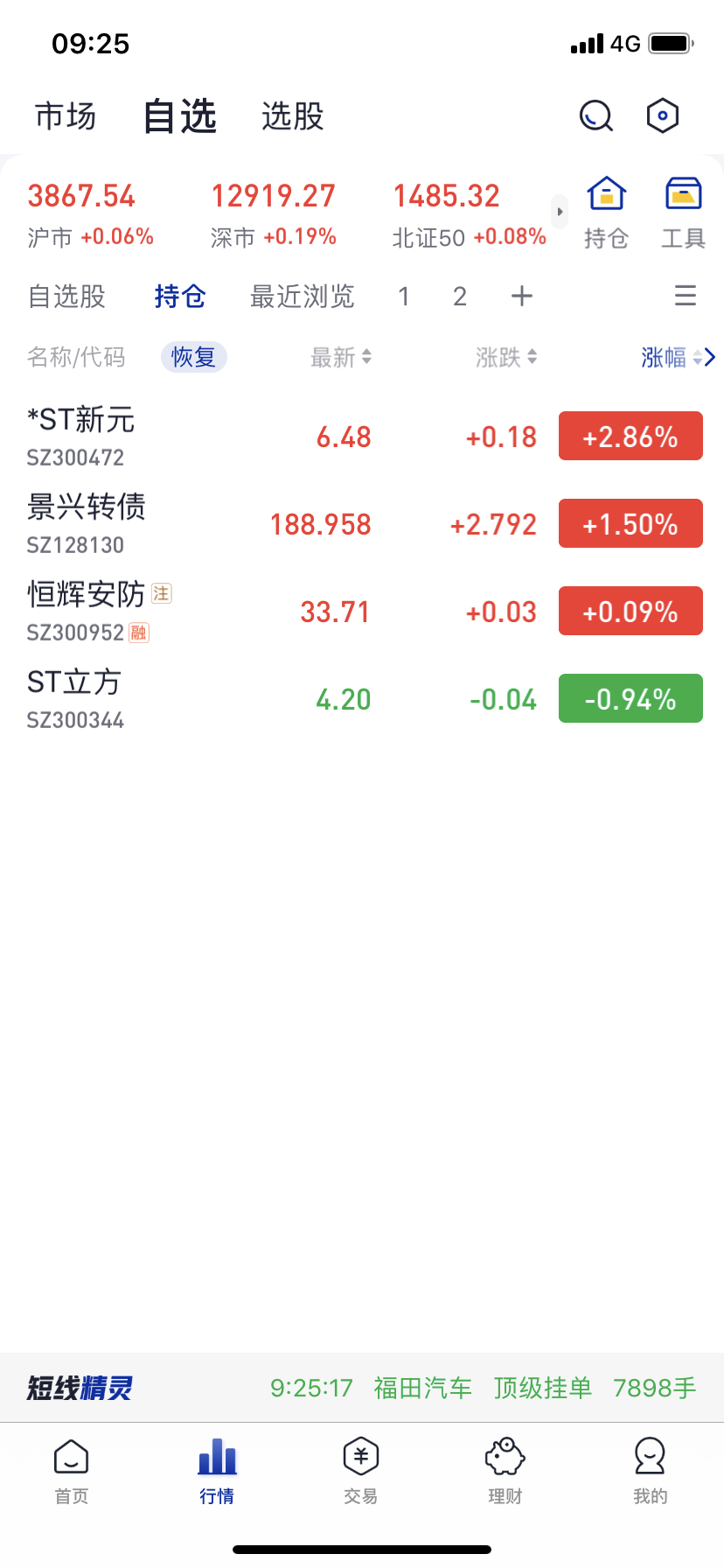Screen dimensions: 724x1568
Task: Open the 工具 toolbox shortcut
Action: 683,212
